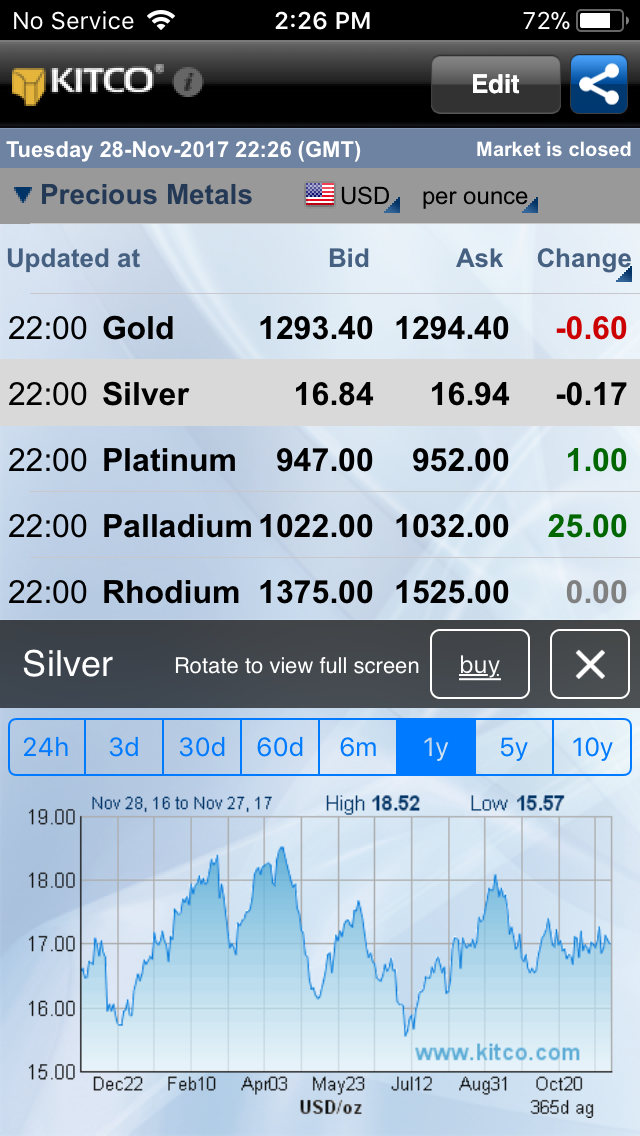
Task: Open the info icon next to Kitco
Action: click(x=188, y=83)
